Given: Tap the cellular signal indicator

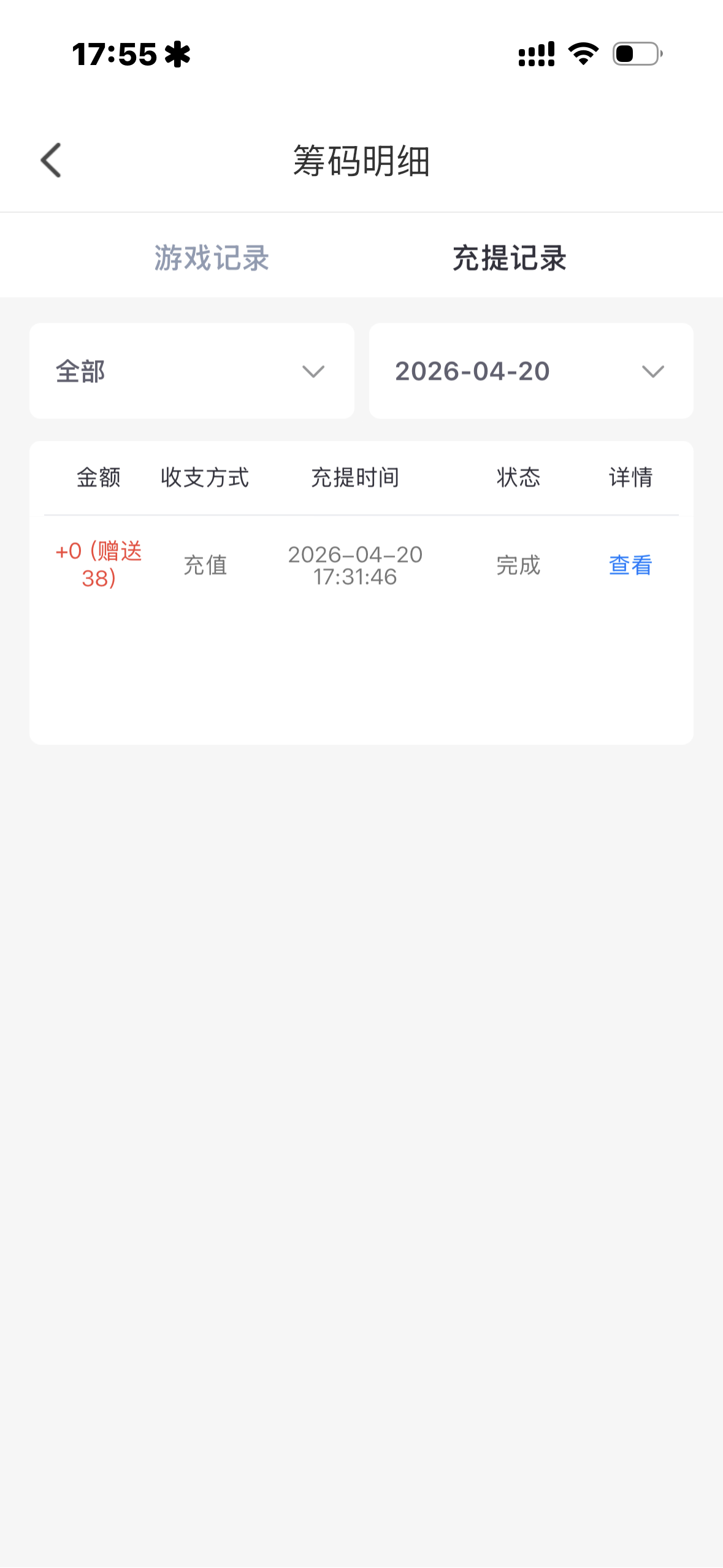Looking at the screenshot, I should [x=536, y=55].
